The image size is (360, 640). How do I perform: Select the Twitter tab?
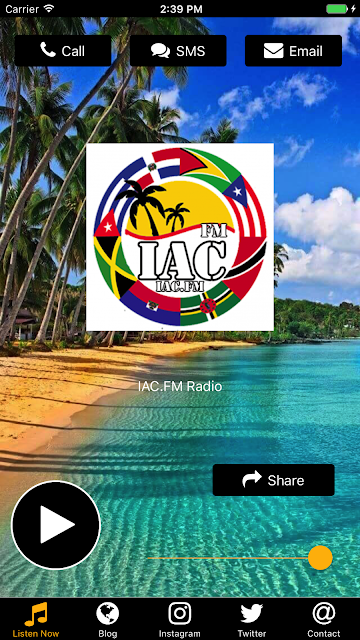[252, 620]
